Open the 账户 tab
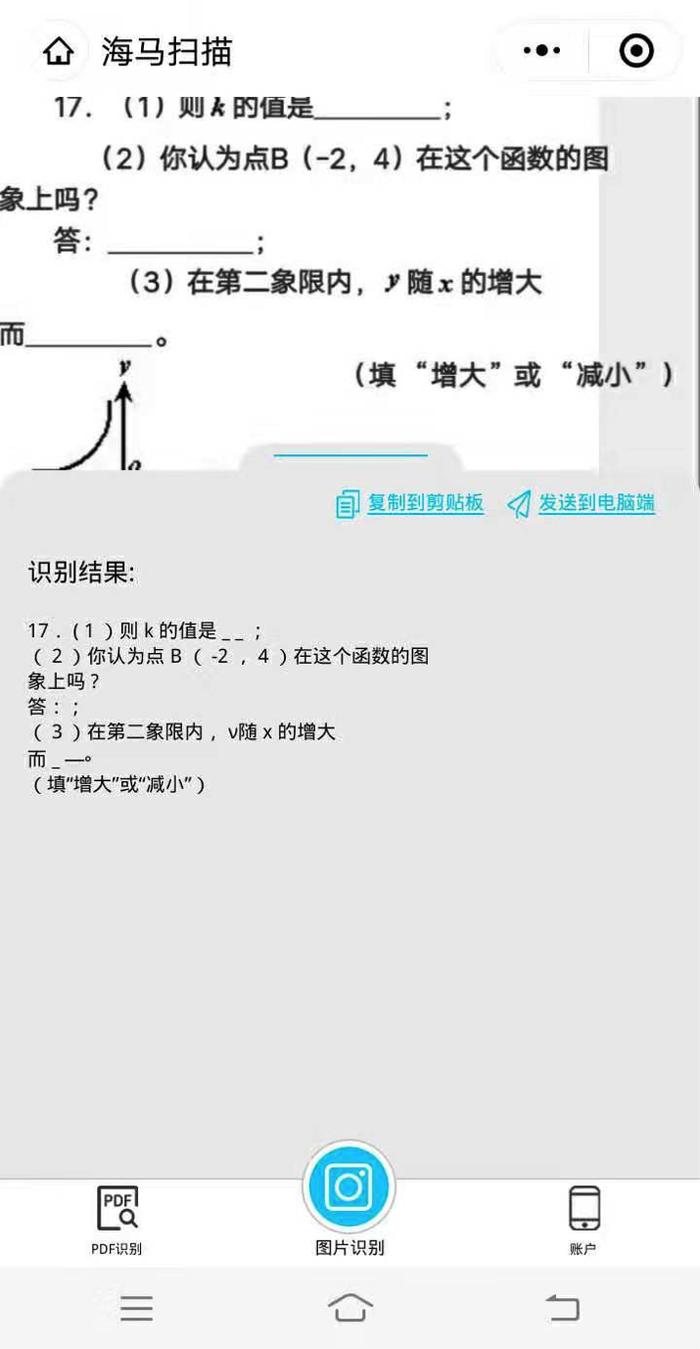The width and height of the screenshot is (700, 1349). tap(583, 1219)
